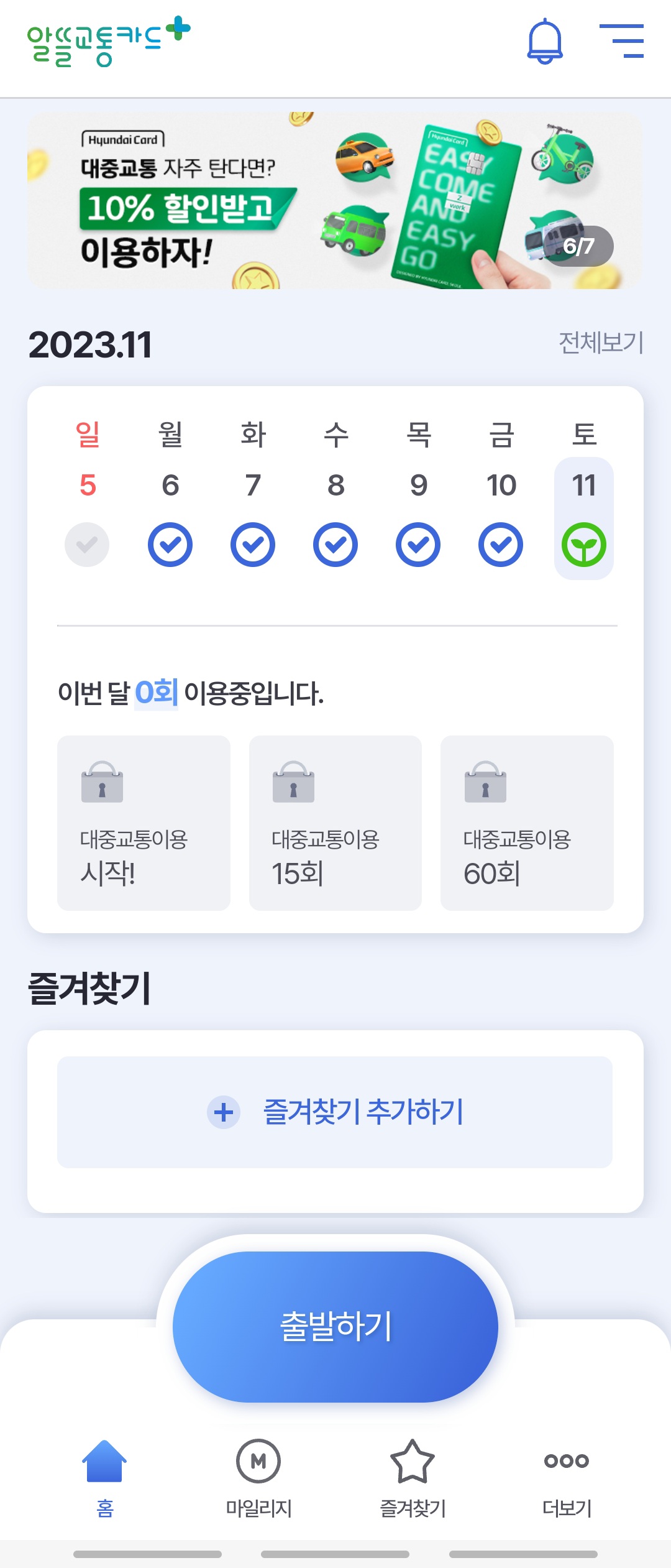The width and height of the screenshot is (671, 1568).
Task: Select Monday the 6th in calendar
Action: pos(170,519)
